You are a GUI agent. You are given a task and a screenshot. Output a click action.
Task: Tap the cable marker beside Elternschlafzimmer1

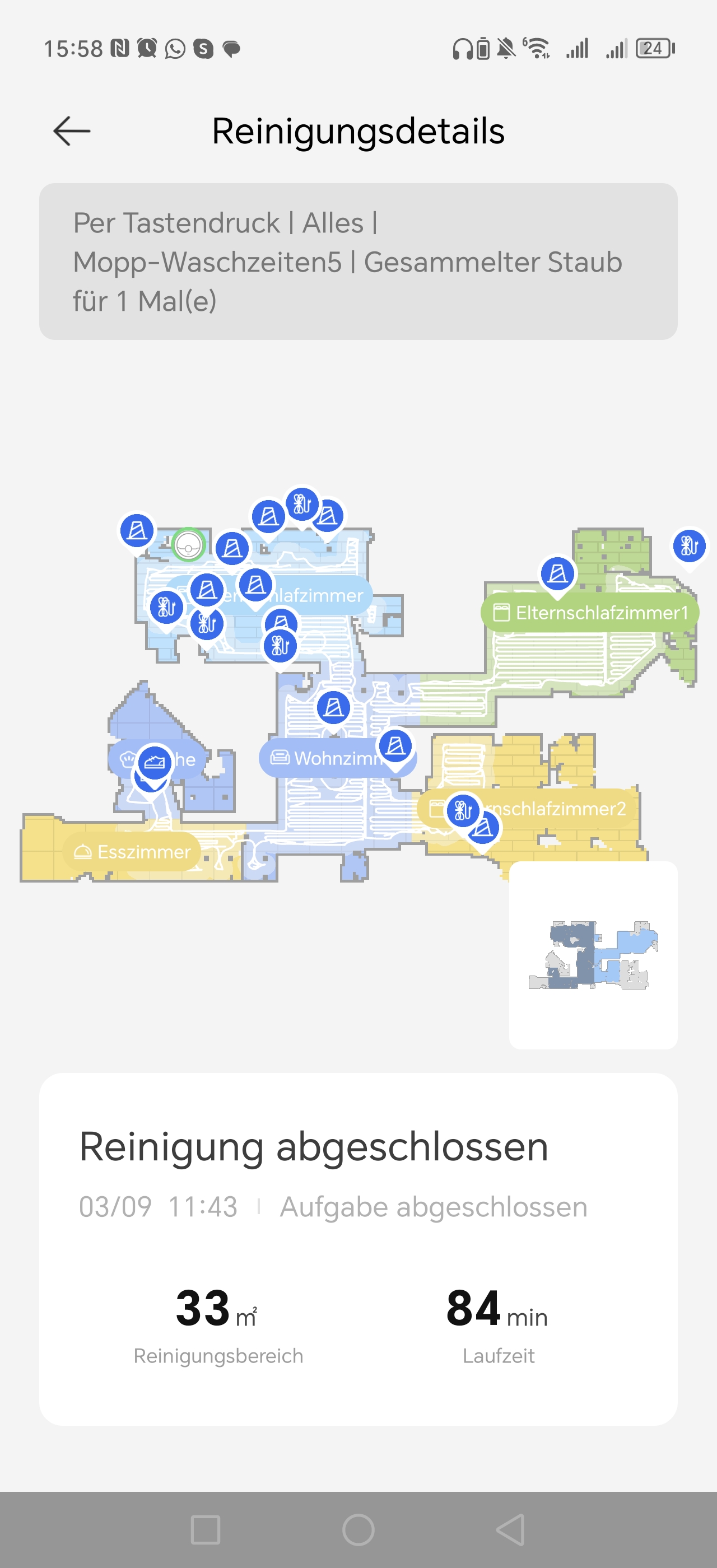pyautogui.click(x=689, y=546)
